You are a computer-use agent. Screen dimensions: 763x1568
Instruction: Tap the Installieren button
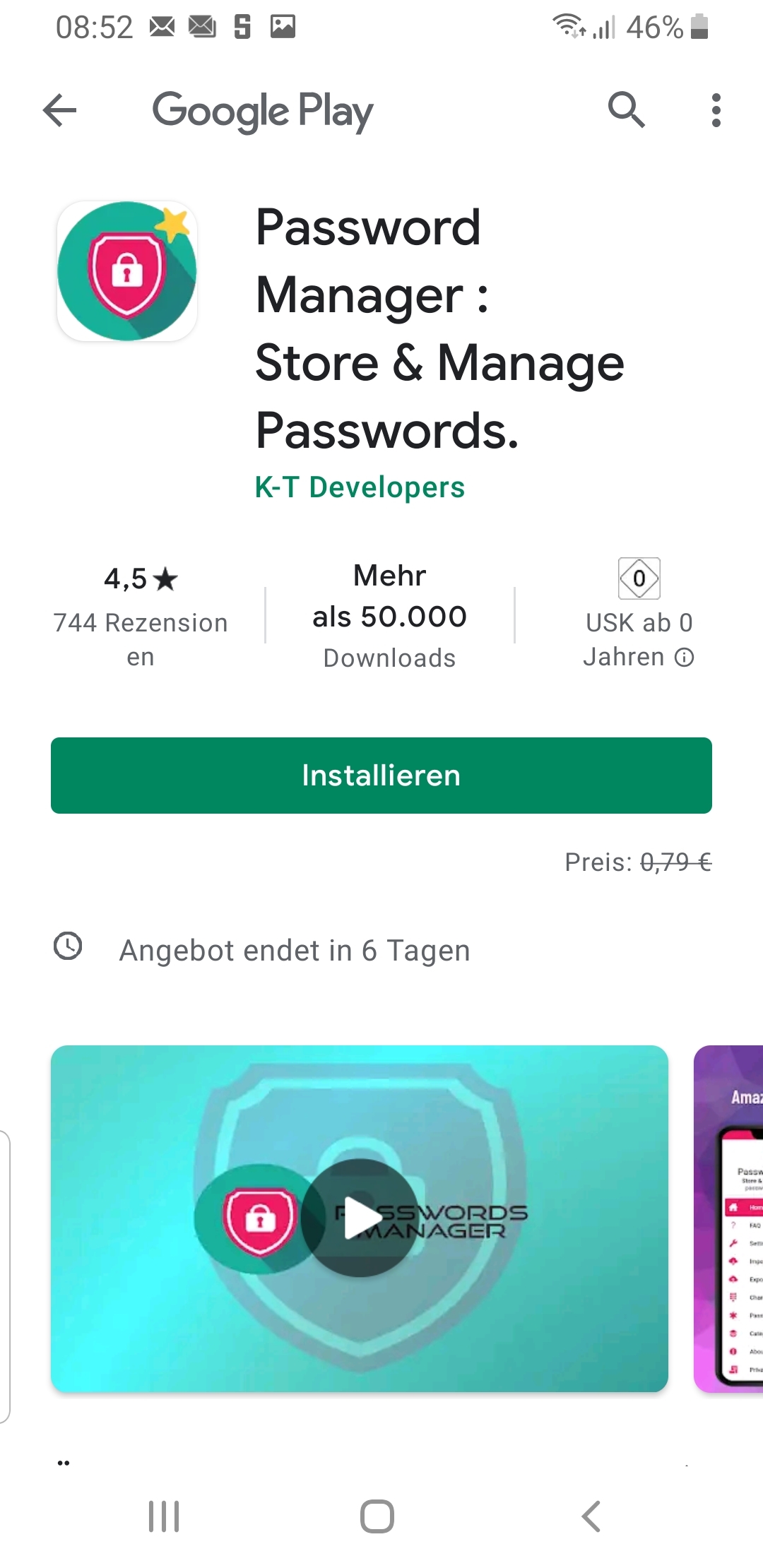click(381, 776)
